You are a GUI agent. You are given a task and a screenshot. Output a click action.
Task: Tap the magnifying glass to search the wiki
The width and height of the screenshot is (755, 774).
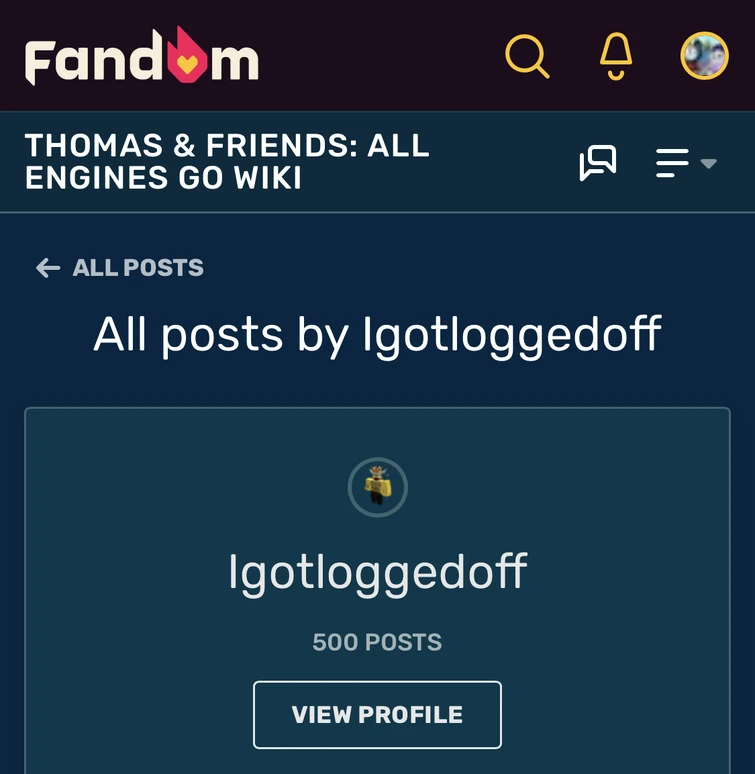coord(527,56)
